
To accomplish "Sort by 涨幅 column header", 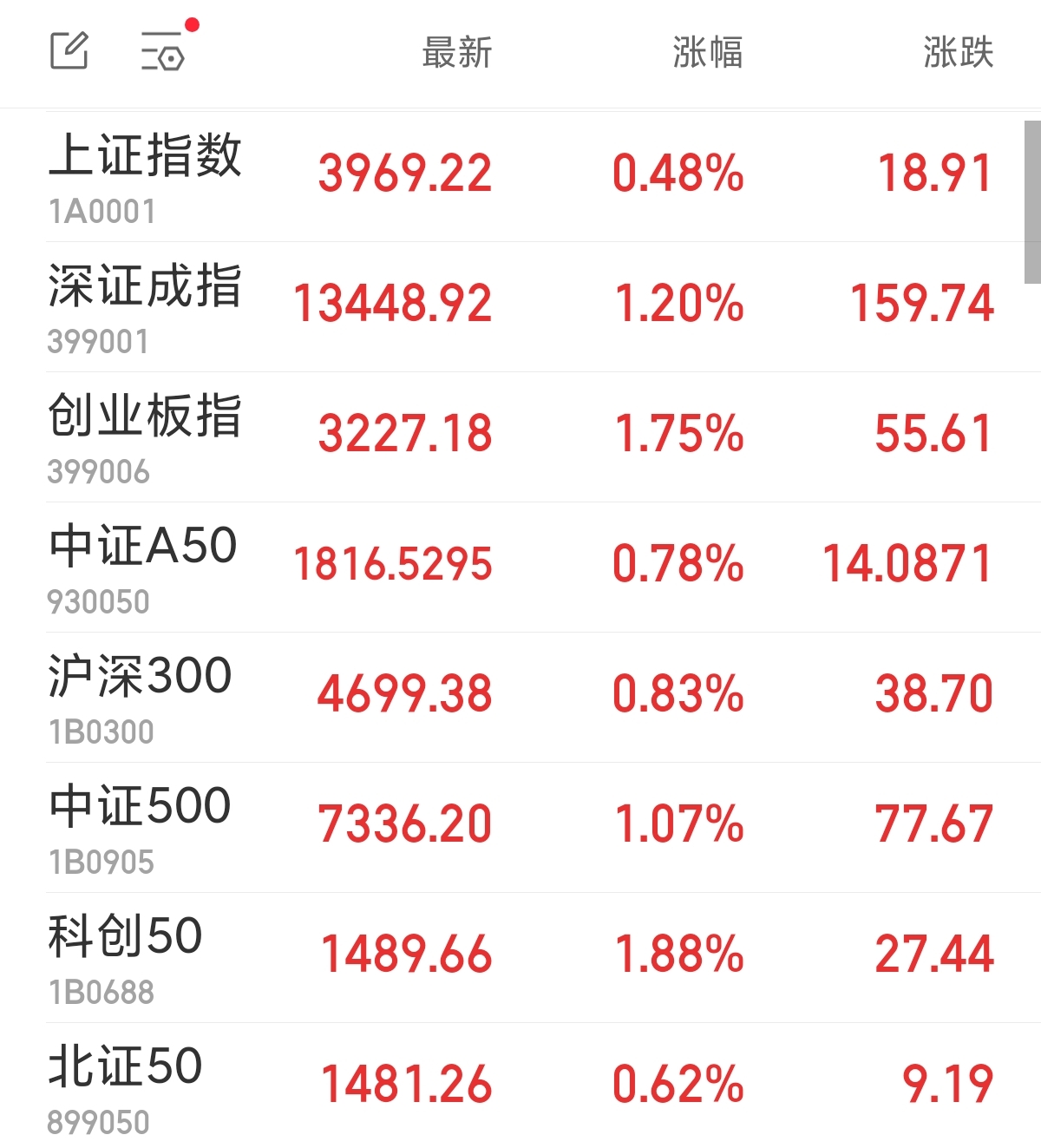I will pyautogui.click(x=707, y=52).
